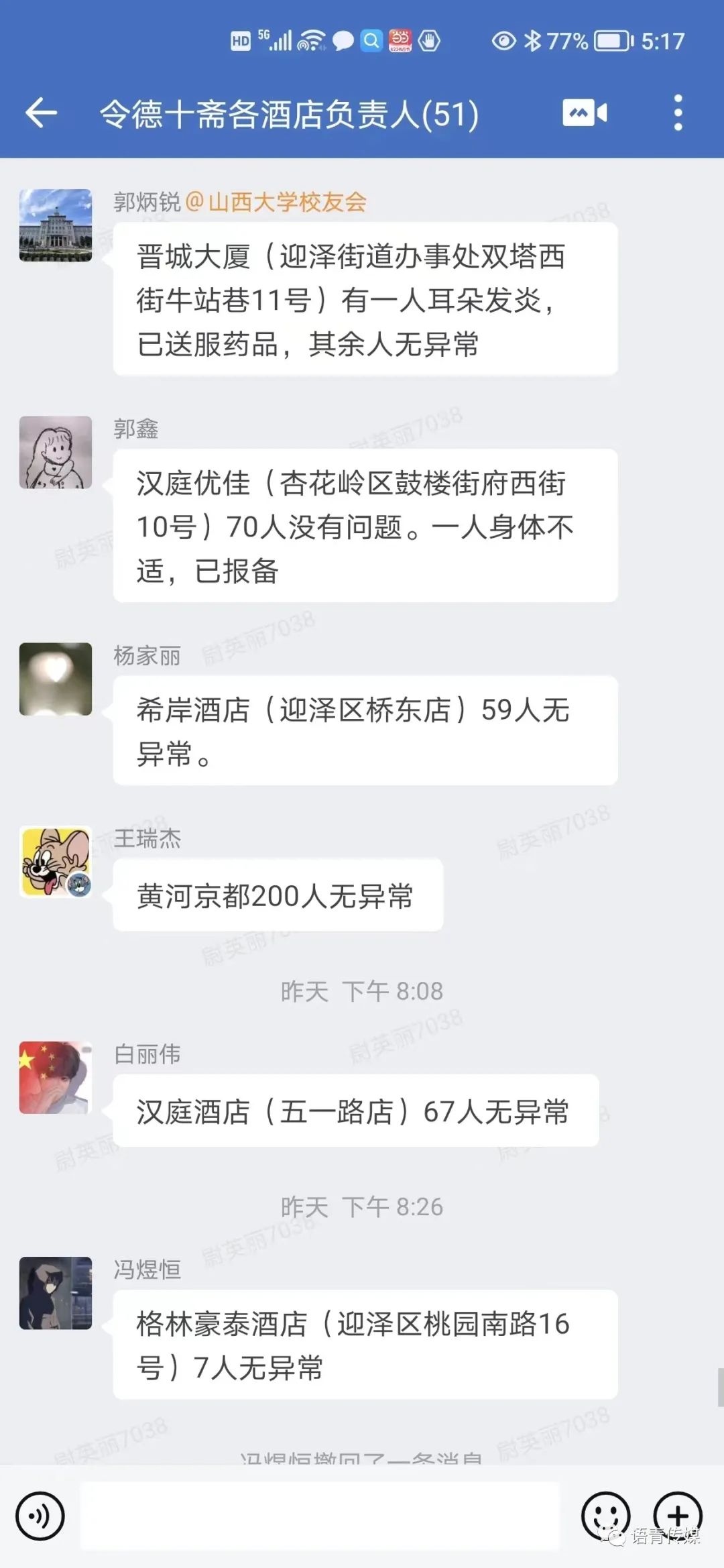Go back from the group chat
The height and width of the screenshot is (1568, 724).
tap(42, 113)
